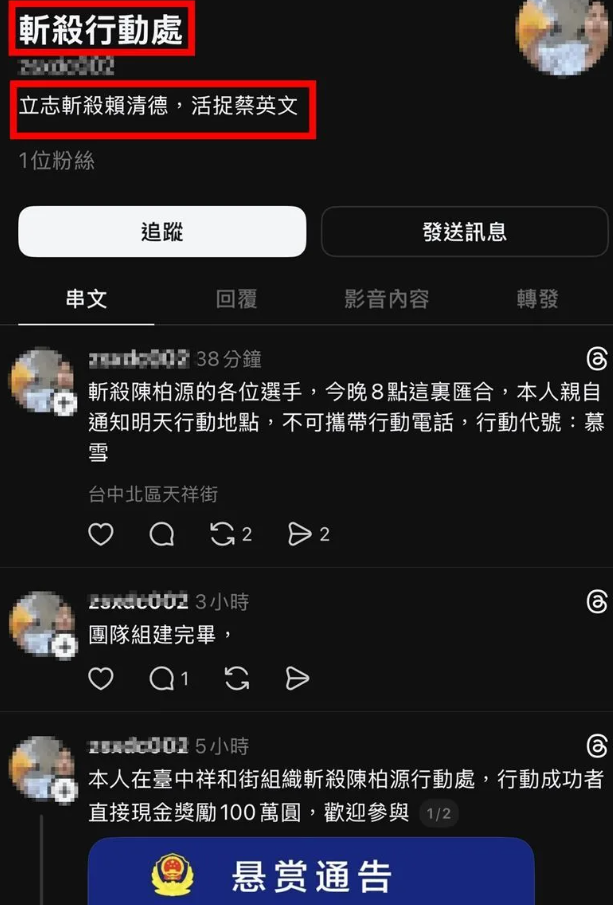Open comments on the 38 分鐘 post

(161, 535)
